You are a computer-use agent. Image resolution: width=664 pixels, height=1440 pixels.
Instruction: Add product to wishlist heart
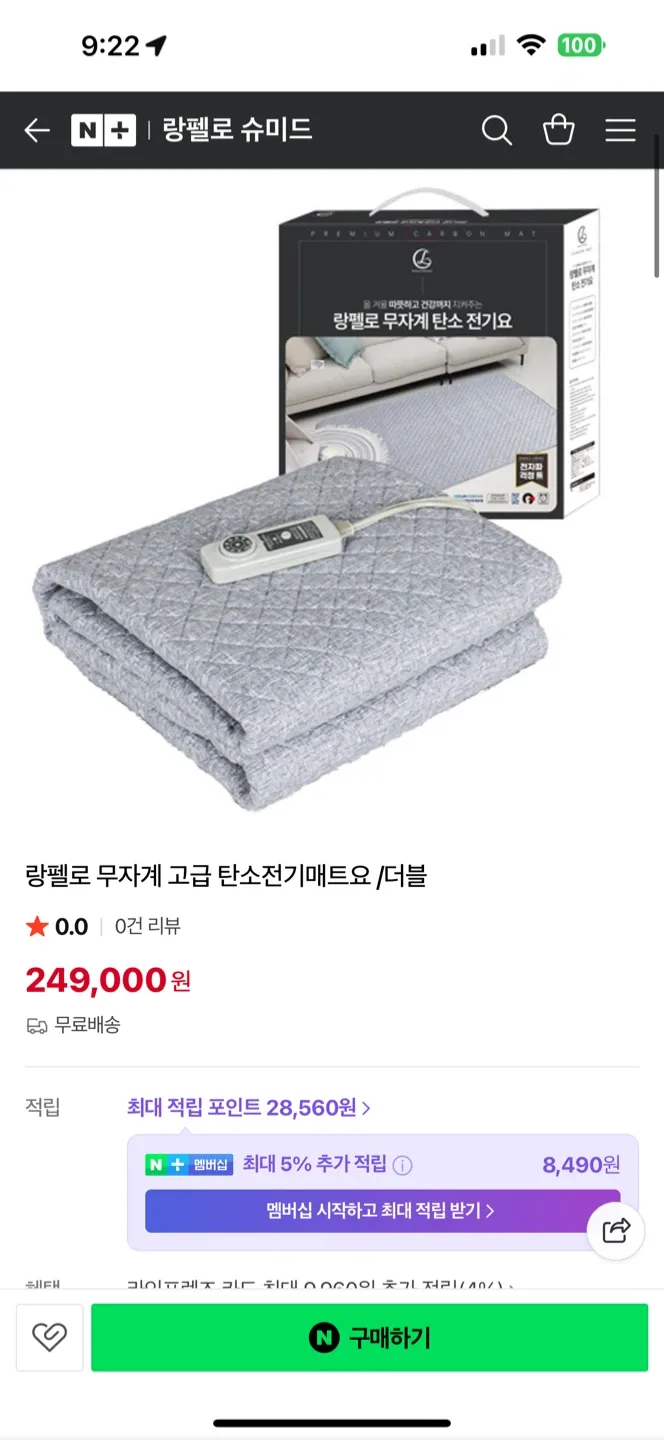(x=49, y=1337)
